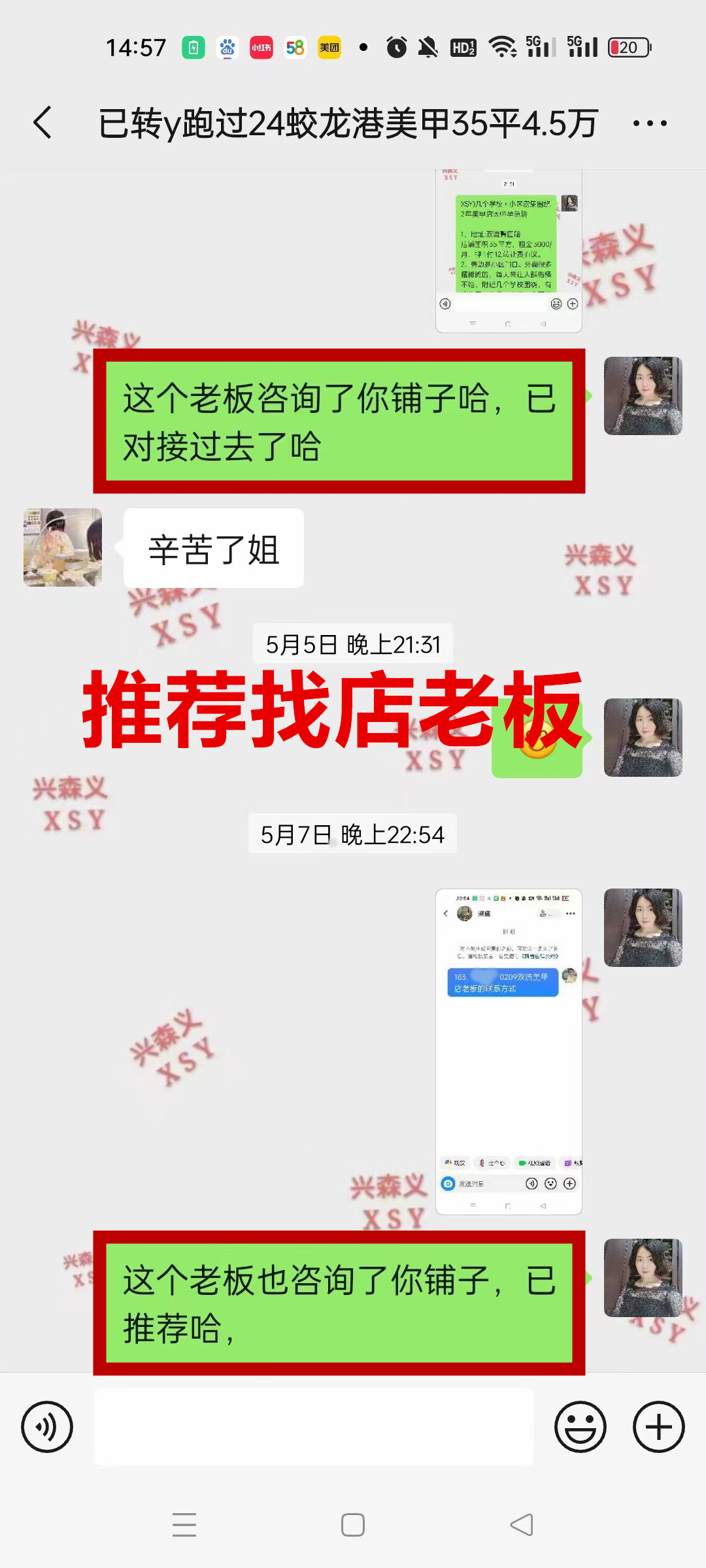The width and height of the screenshot is (706, 1568).
Task: View the screenshot image sent at 22:54
Action: [509, 1051]
